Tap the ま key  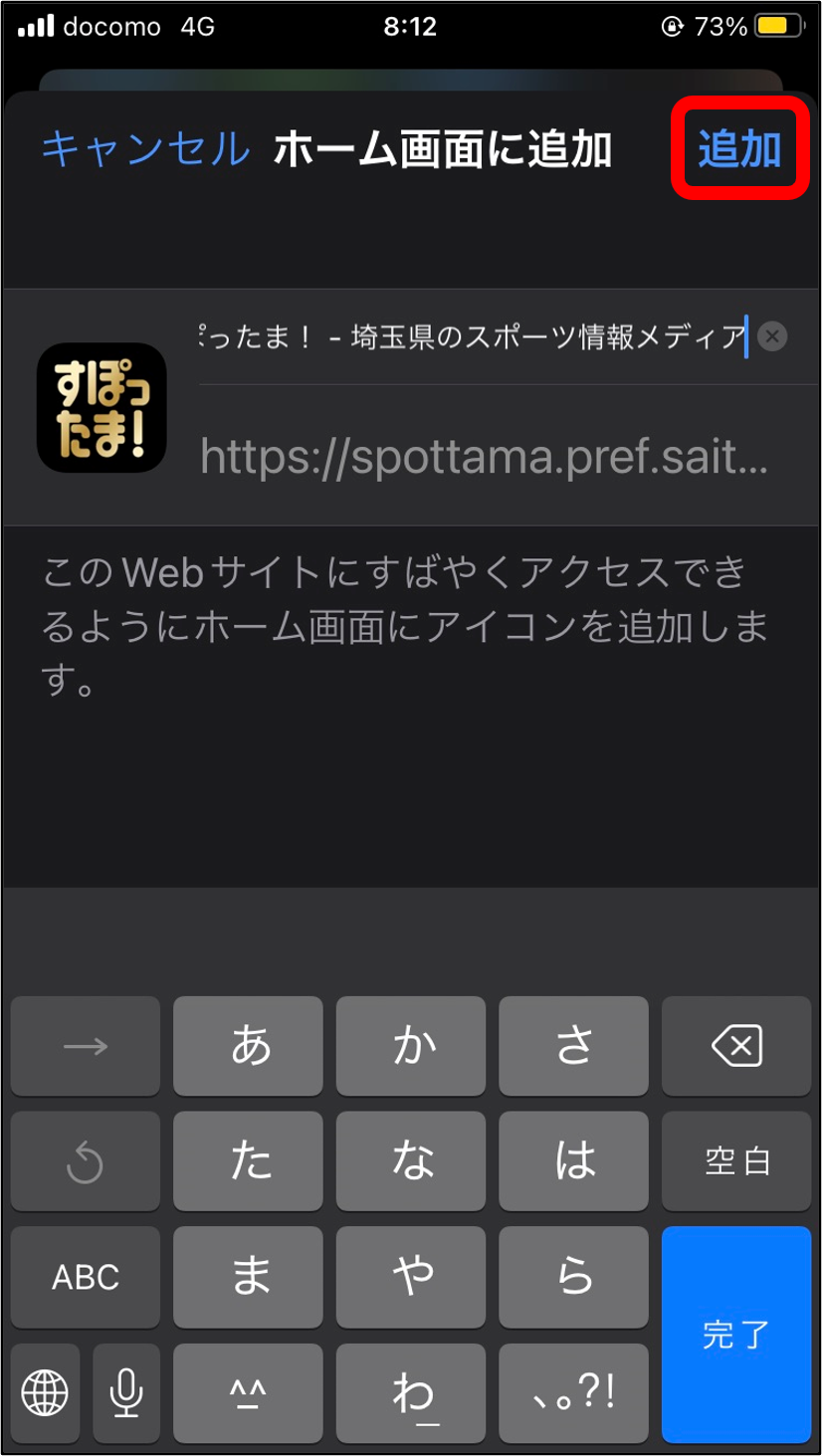pyautogui.click(x=248, y=1277)
